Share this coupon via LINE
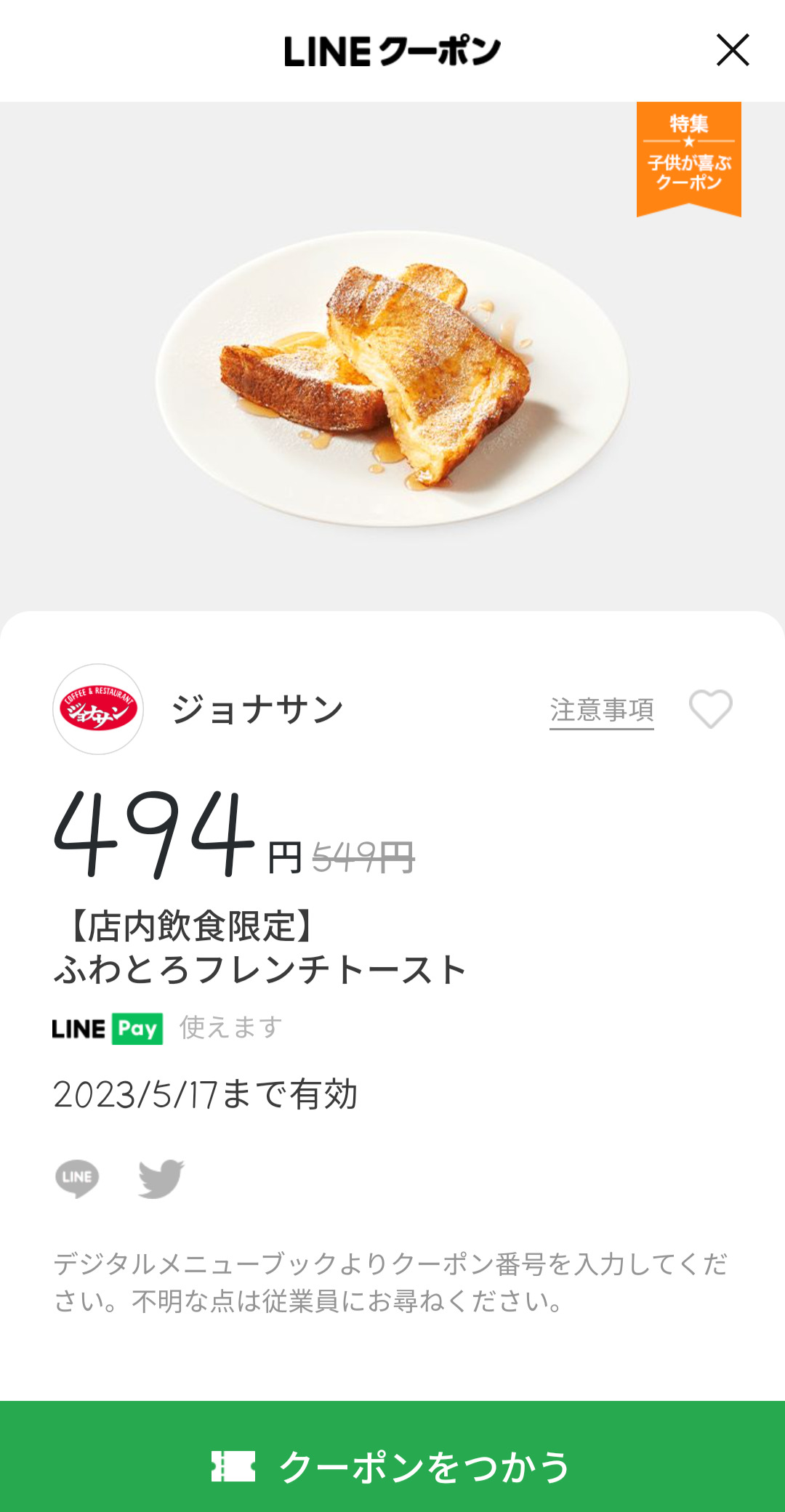This screenshot has height=1512, width=785. (77, 1178)
